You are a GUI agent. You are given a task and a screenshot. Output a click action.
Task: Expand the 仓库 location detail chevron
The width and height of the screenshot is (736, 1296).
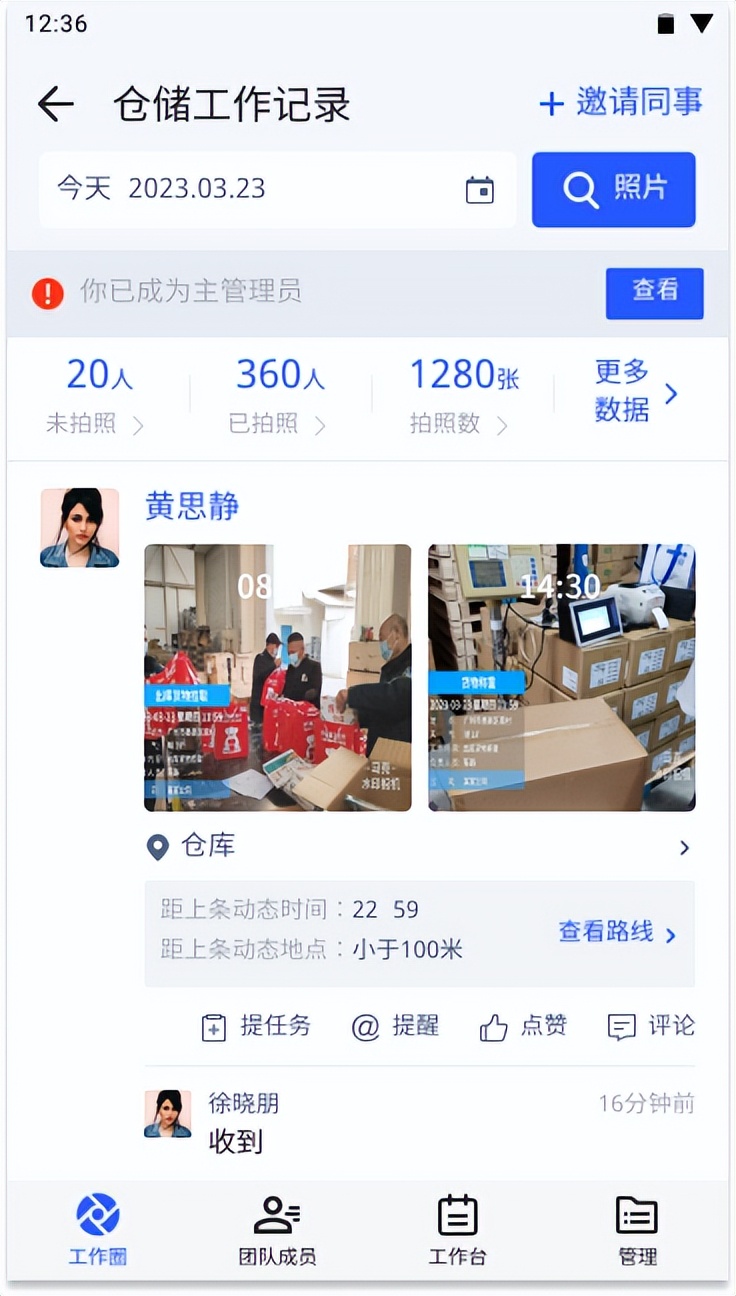tap(683, 846)
